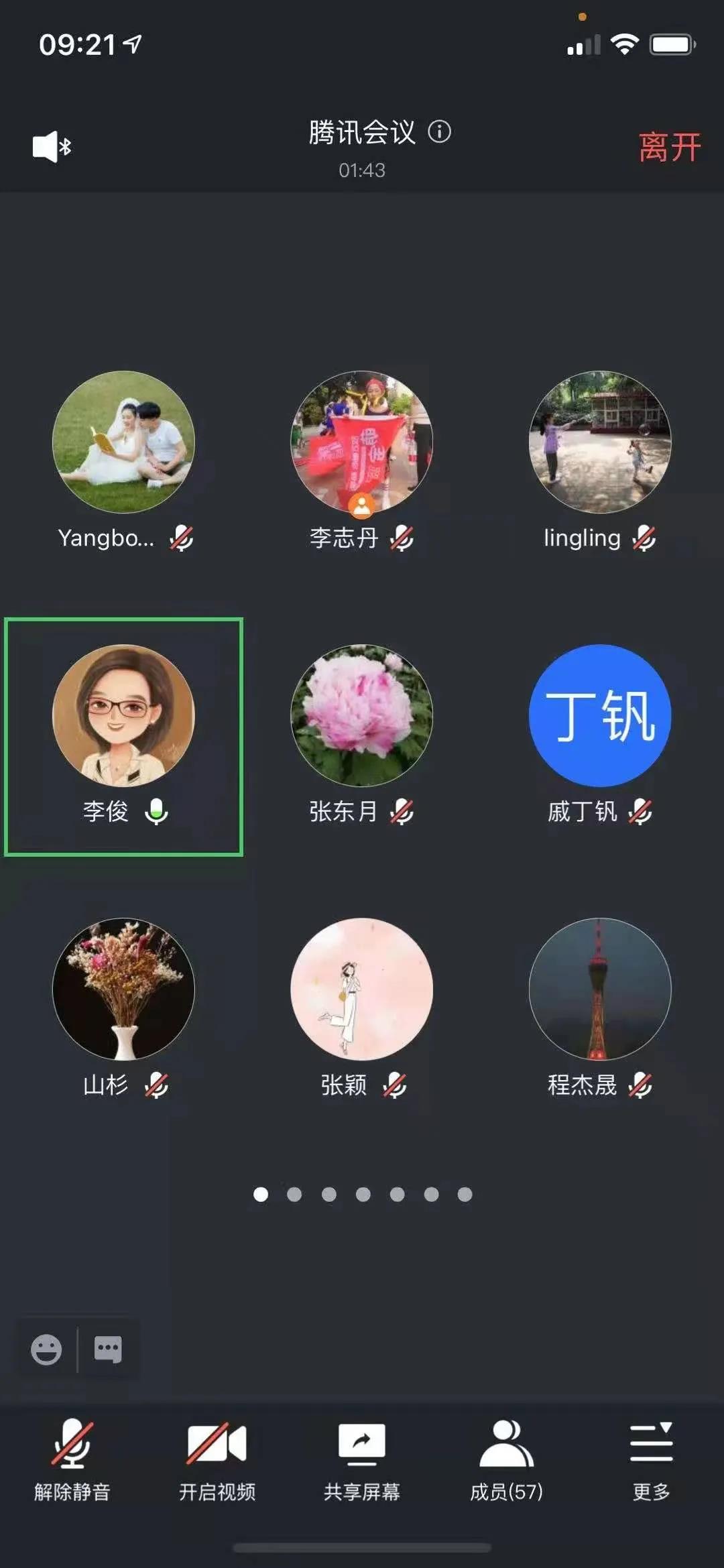Open meeting info next to 腾讯会议
This screenshot has width=724, height=1568.
tap(440, 131)
